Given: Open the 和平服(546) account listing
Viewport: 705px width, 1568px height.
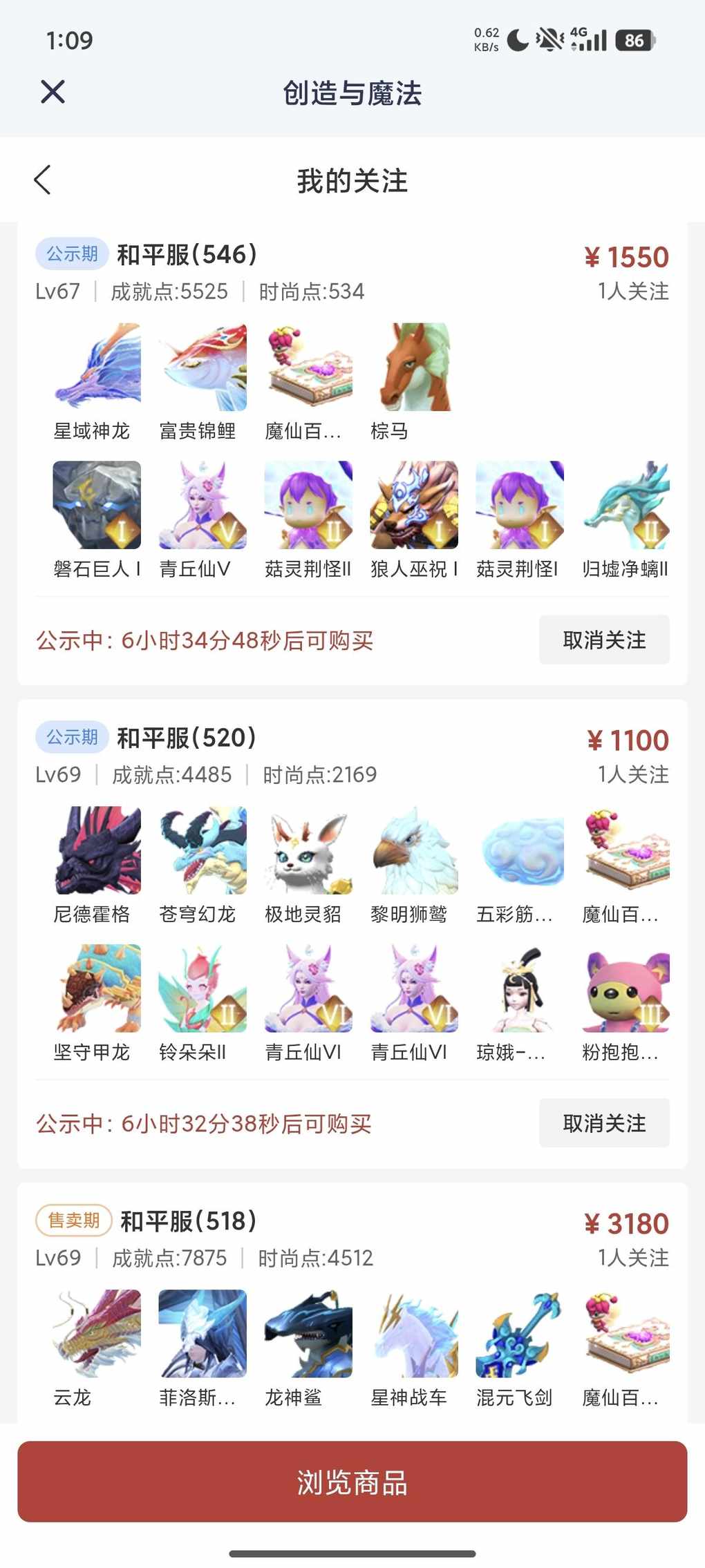Looking at the screenshot, I should [x=187, y=255].
